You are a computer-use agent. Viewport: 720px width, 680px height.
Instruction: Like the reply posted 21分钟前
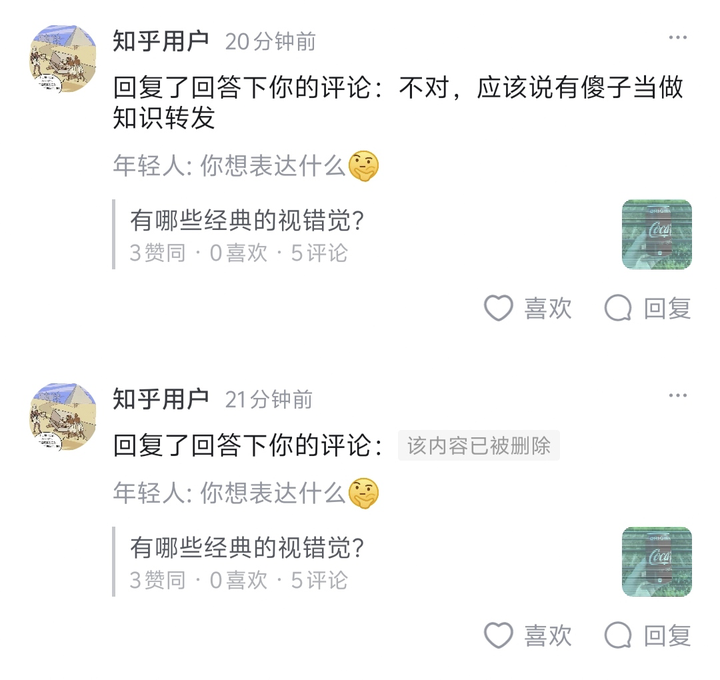(527, 634)
